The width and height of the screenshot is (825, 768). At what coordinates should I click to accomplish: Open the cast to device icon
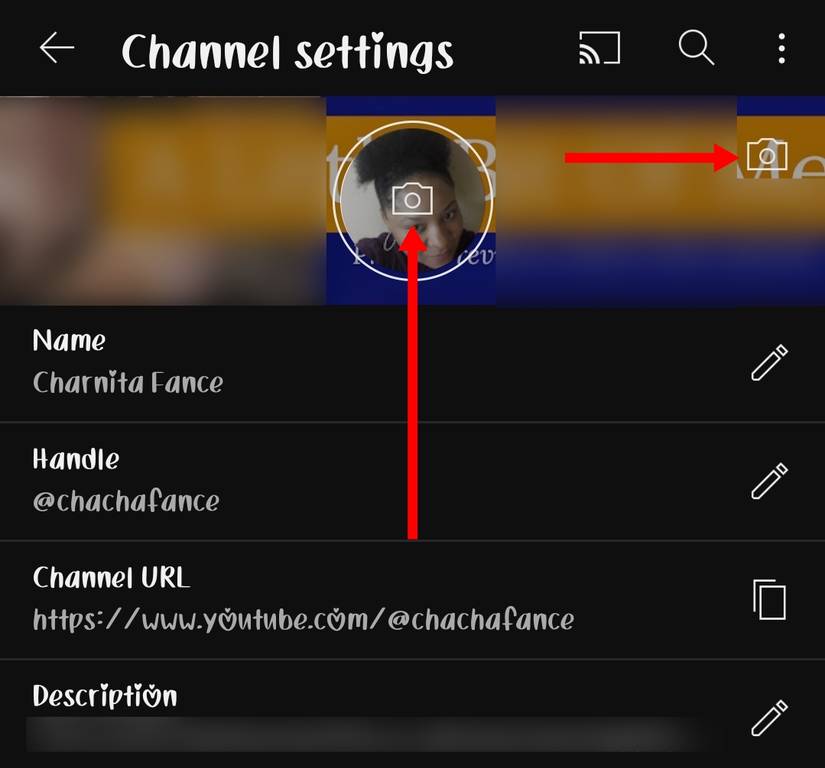(599, 48)
